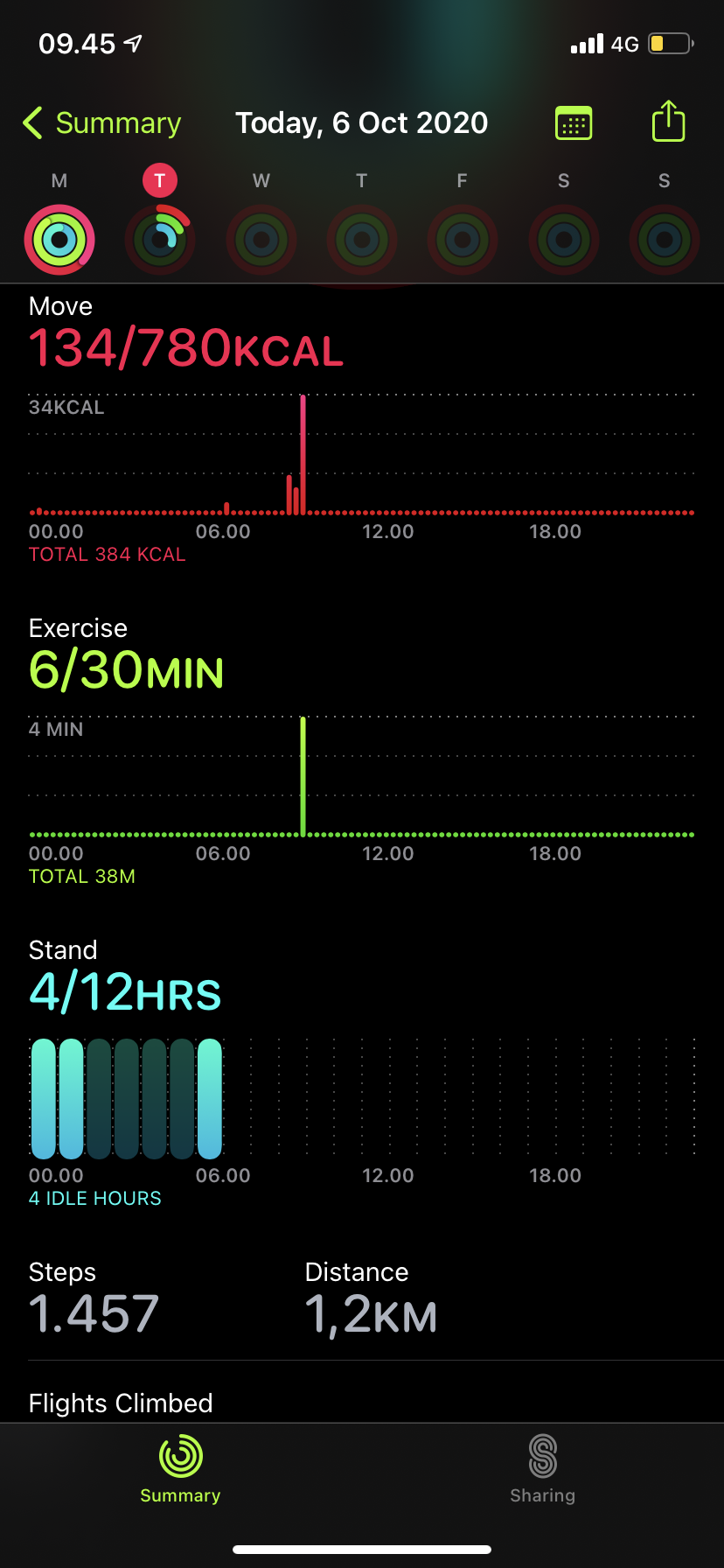Select Friday's activity rings
724x1568 pixels.
463,239
